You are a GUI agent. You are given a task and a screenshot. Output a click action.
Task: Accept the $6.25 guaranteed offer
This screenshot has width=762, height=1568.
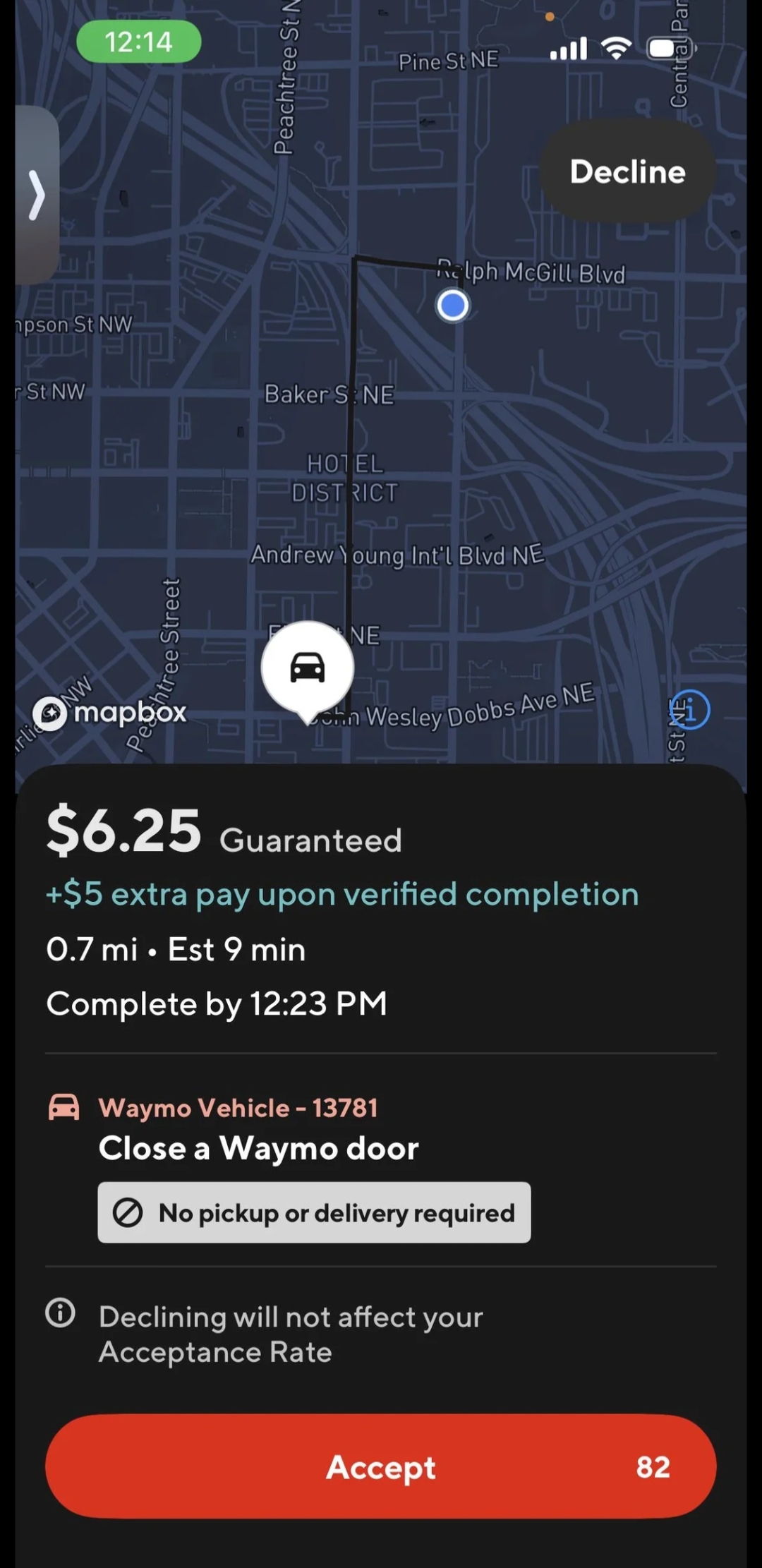(380, 1466)
